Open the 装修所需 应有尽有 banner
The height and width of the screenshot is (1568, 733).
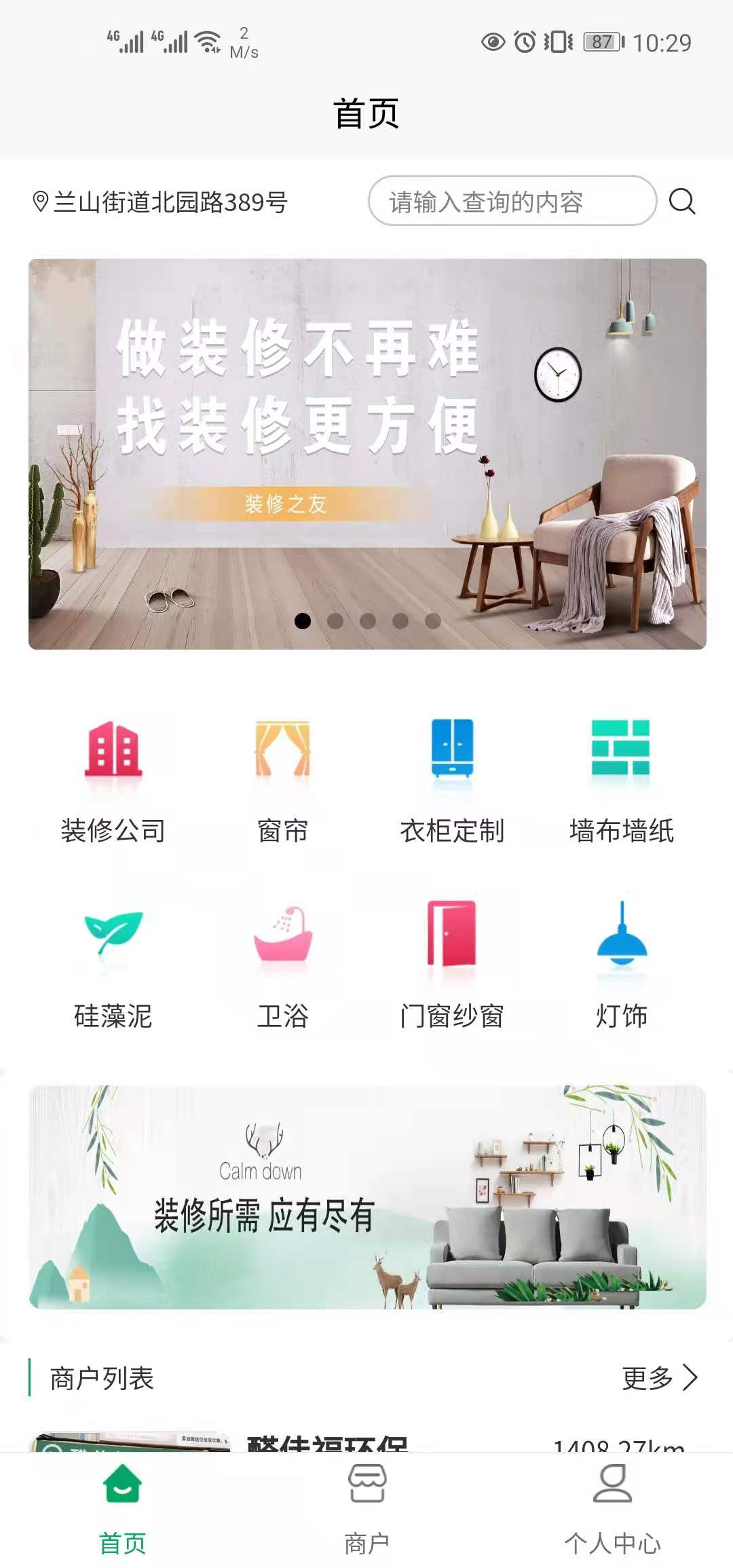click(x=366, y=1197)
